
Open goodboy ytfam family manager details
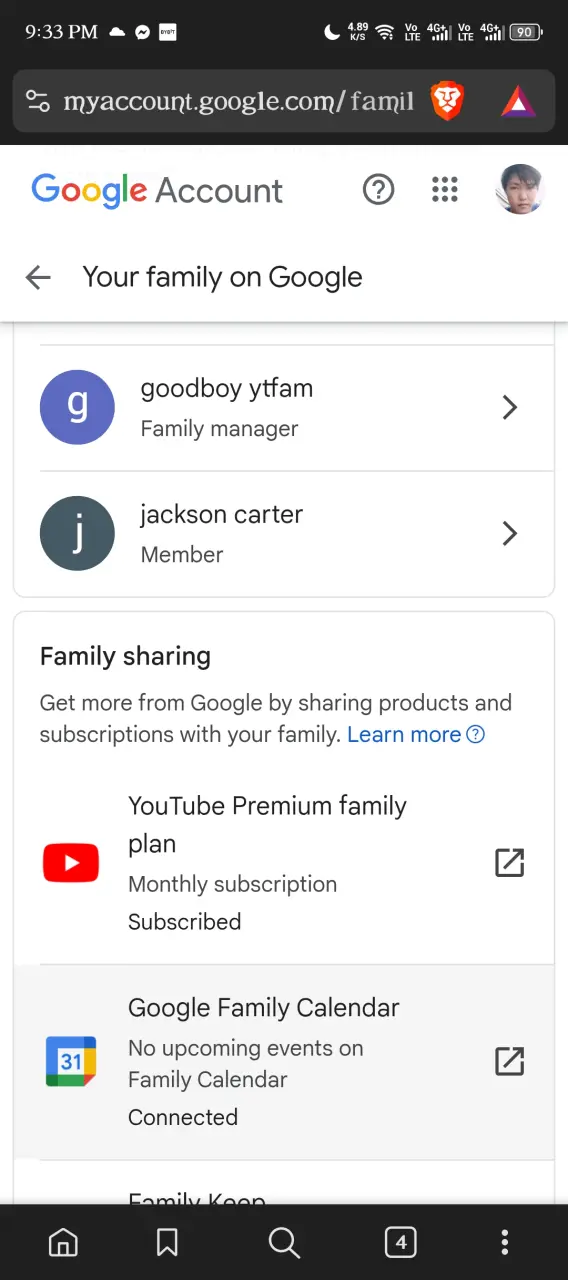point(284,408)
